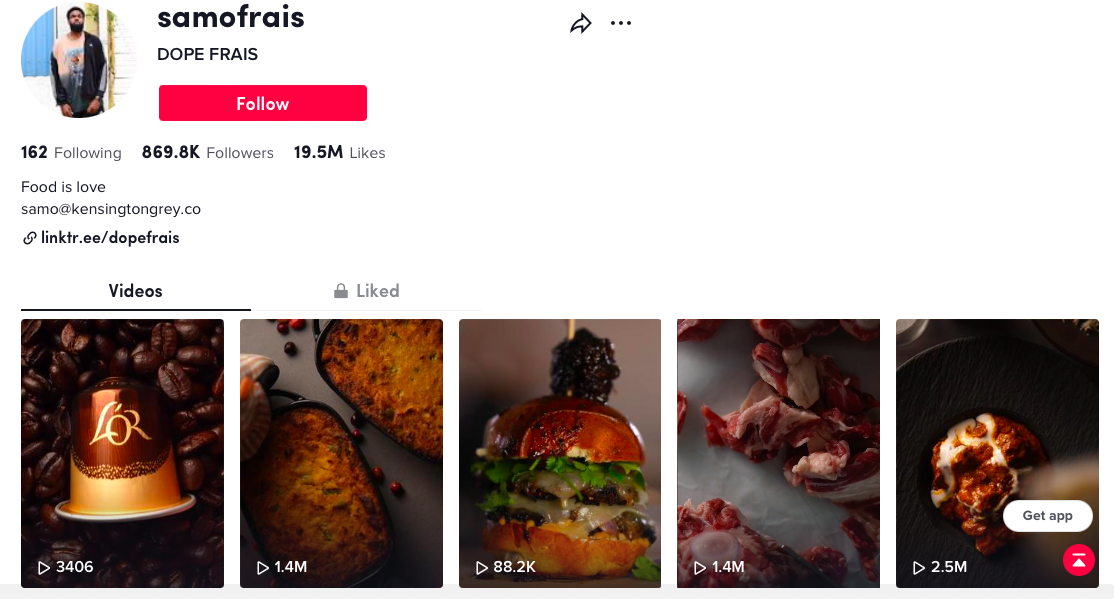Select the Videos tab

(x=136, y=291)
